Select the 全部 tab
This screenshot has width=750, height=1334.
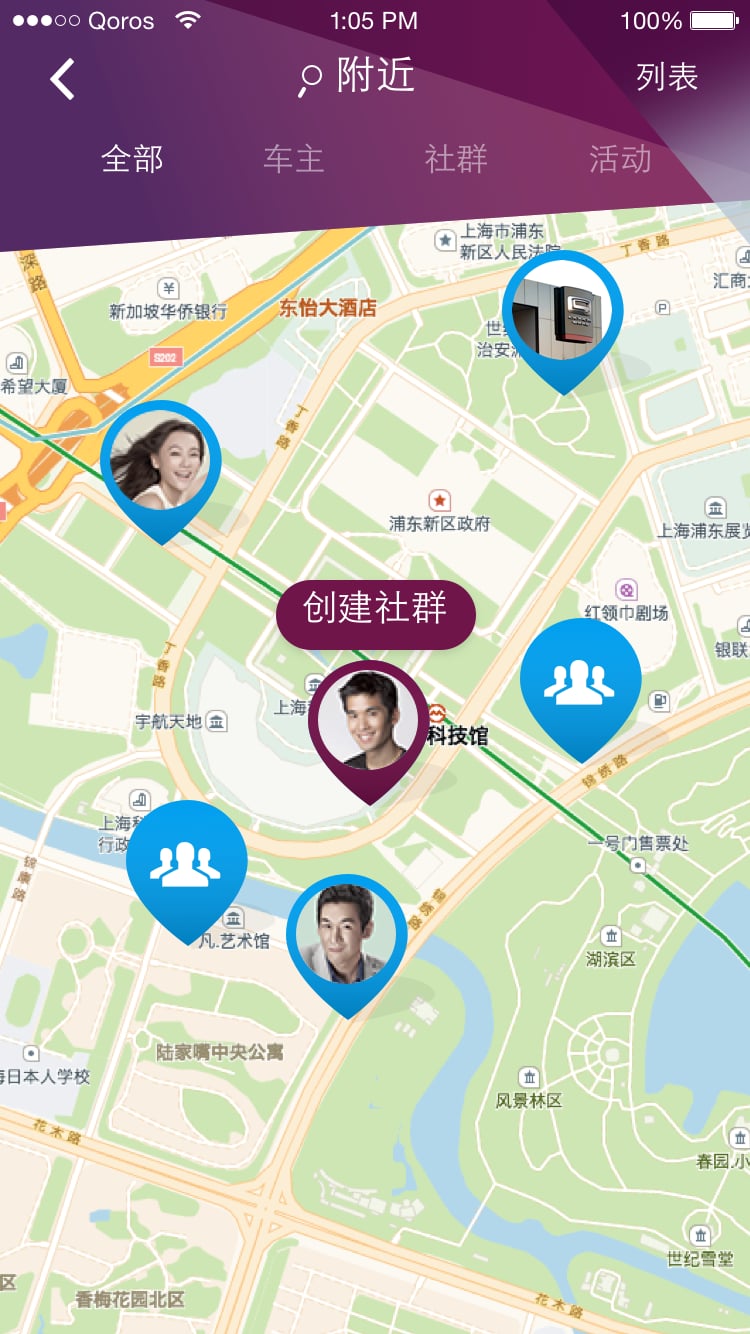(x=132, y=159)
